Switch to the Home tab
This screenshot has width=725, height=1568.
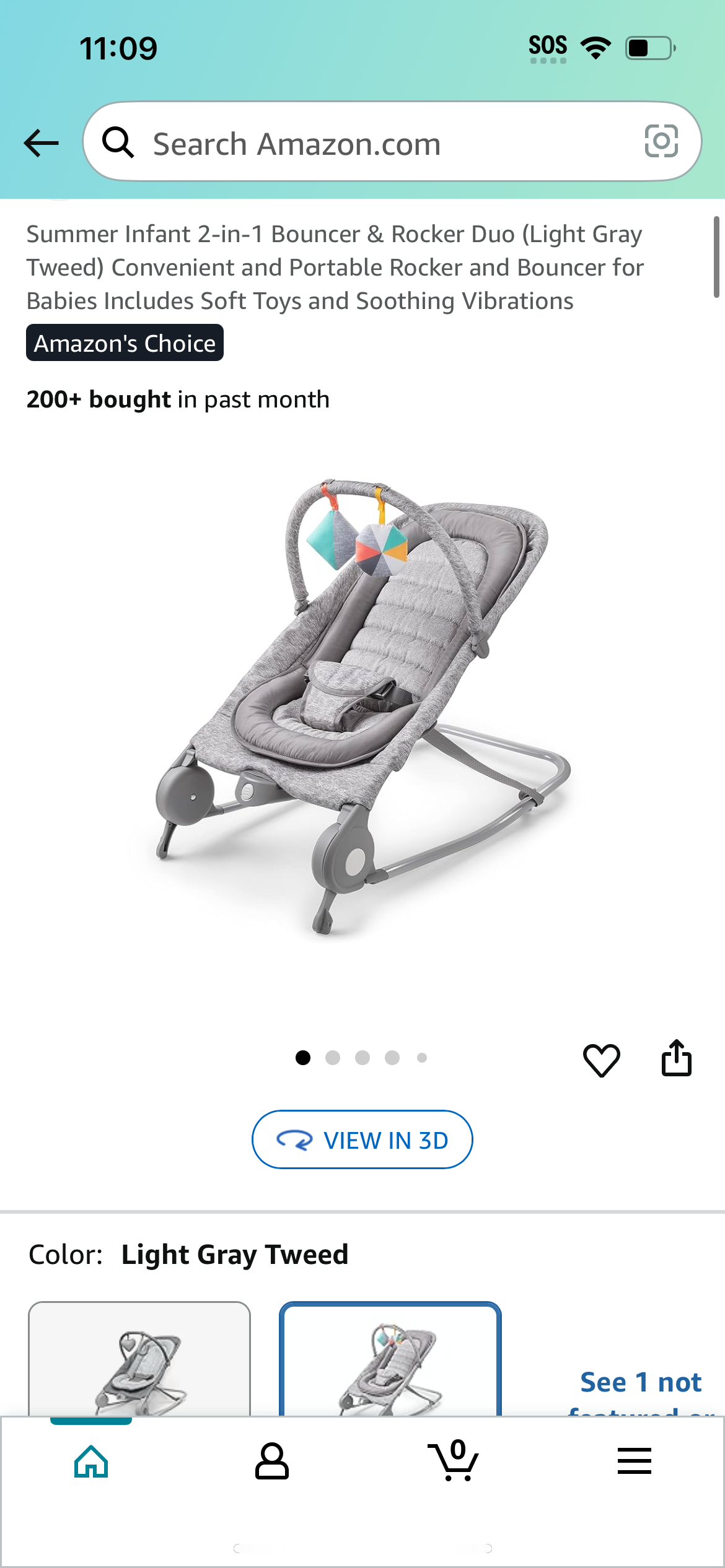[x=91, y=1461]
